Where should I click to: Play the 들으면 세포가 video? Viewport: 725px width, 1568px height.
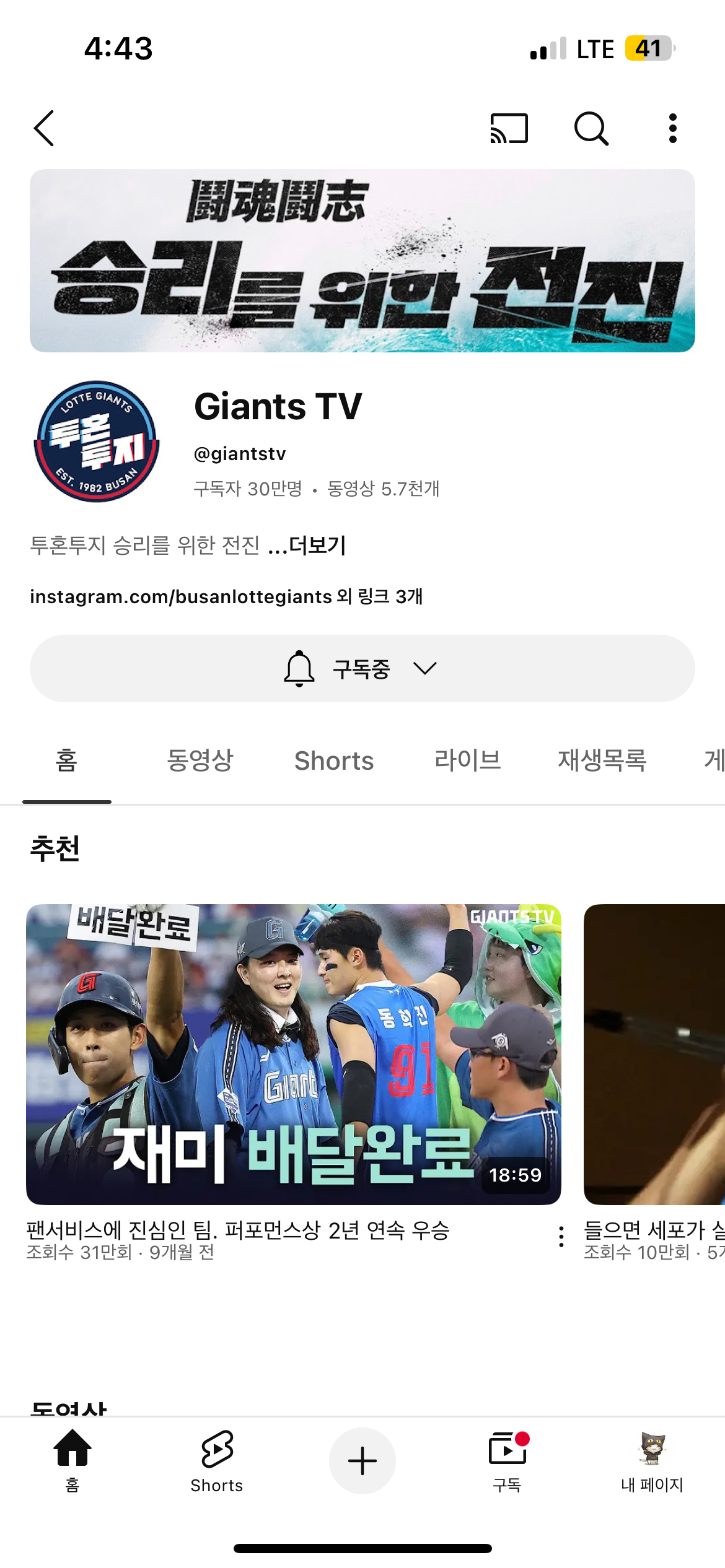(654, 1054)
